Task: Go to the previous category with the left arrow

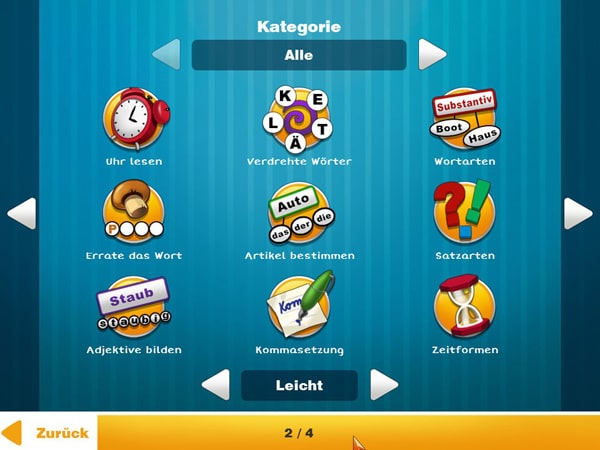Action: [167, 54]
